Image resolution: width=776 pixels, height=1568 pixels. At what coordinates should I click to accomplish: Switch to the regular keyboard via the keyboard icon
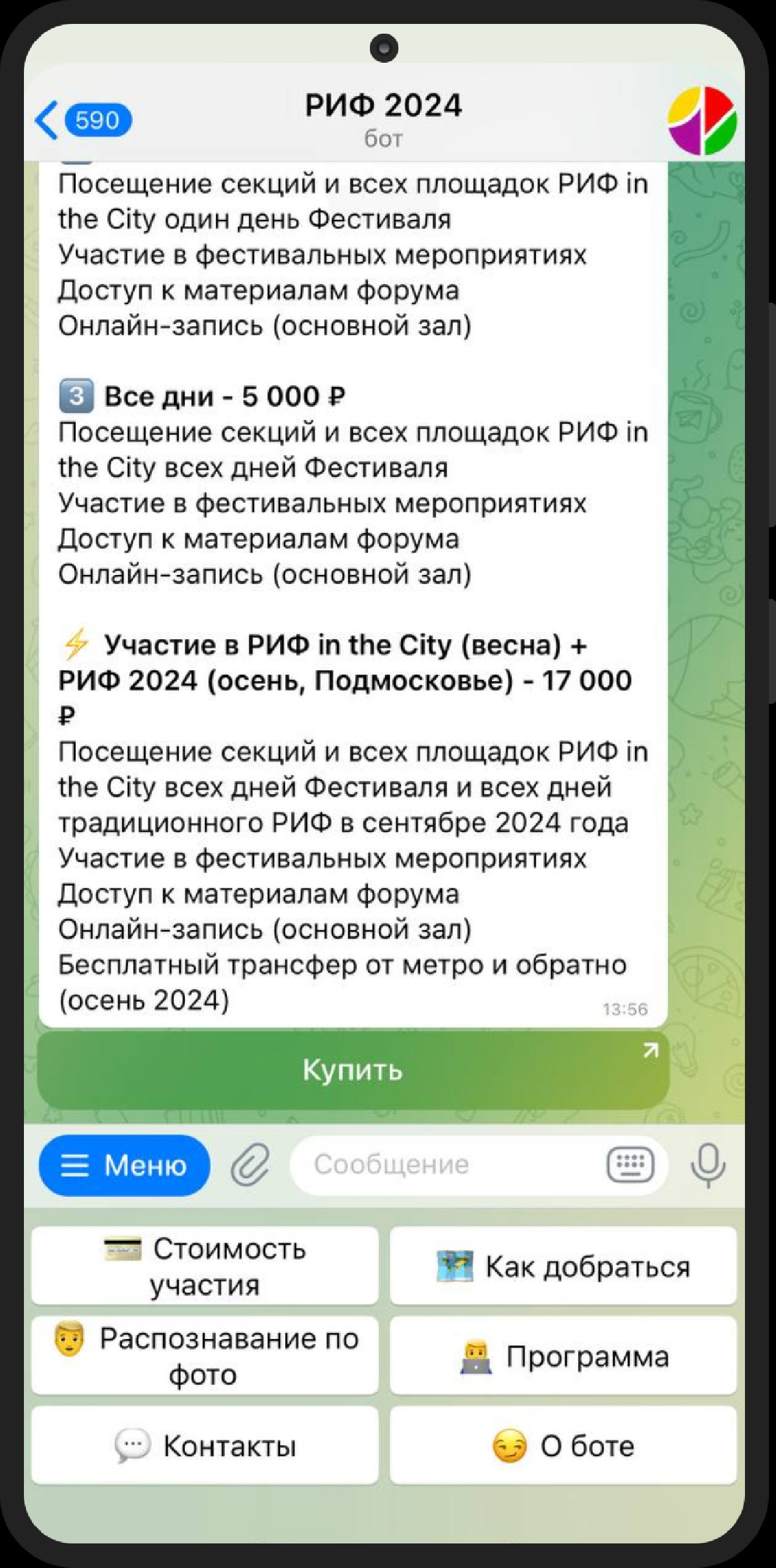pos(630,1165)
